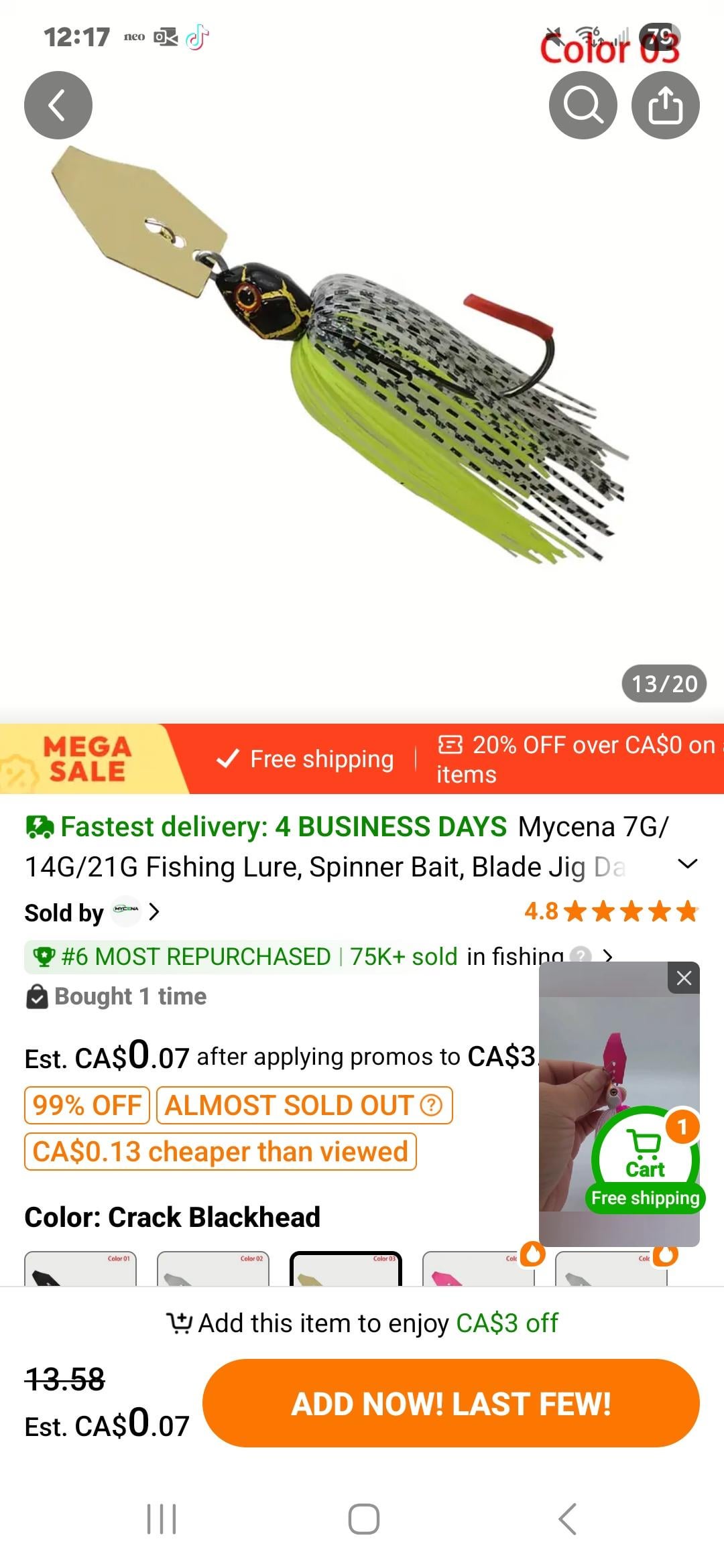Select the Color 01 black variant
This screenshot has height=1568, width=724.
[80, 1268]
